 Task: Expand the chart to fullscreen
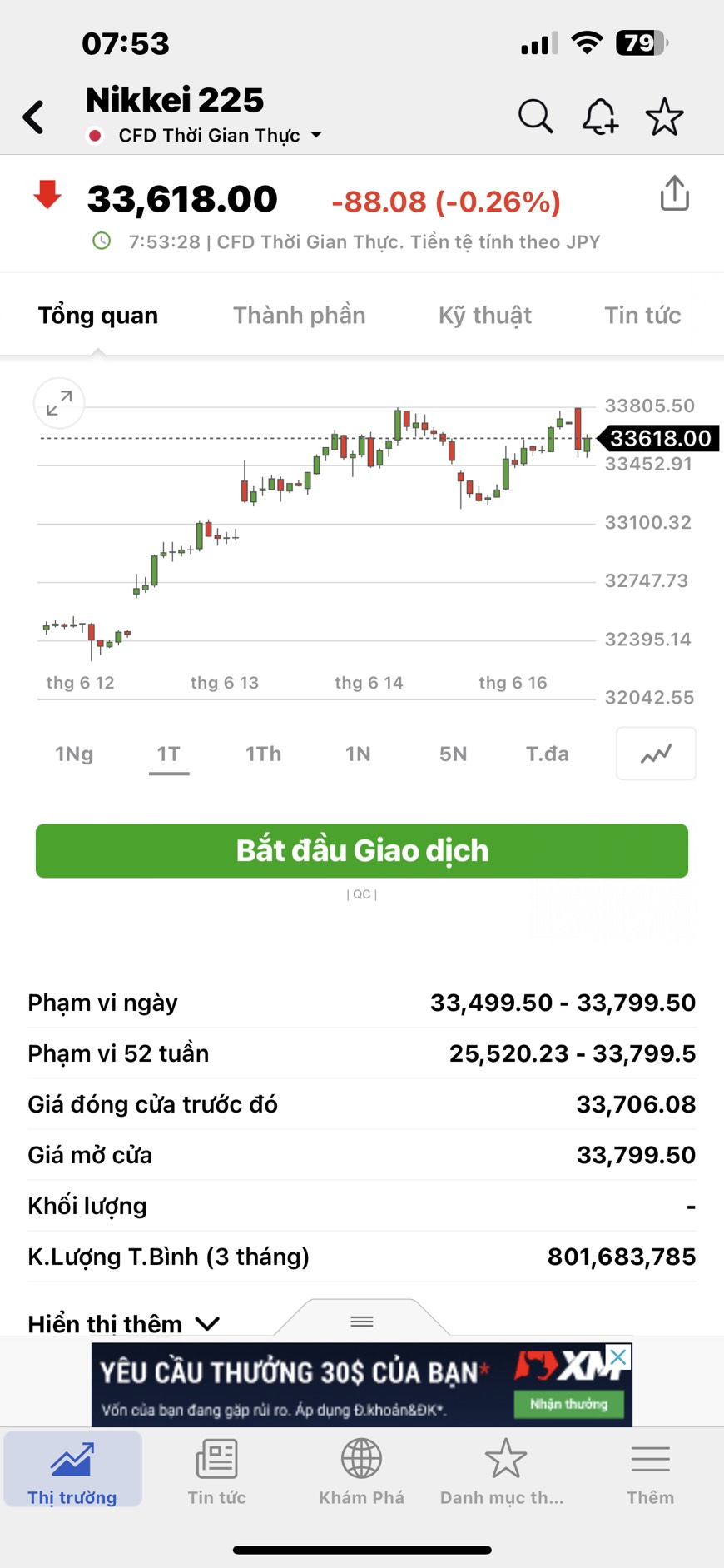coord(59,404)
